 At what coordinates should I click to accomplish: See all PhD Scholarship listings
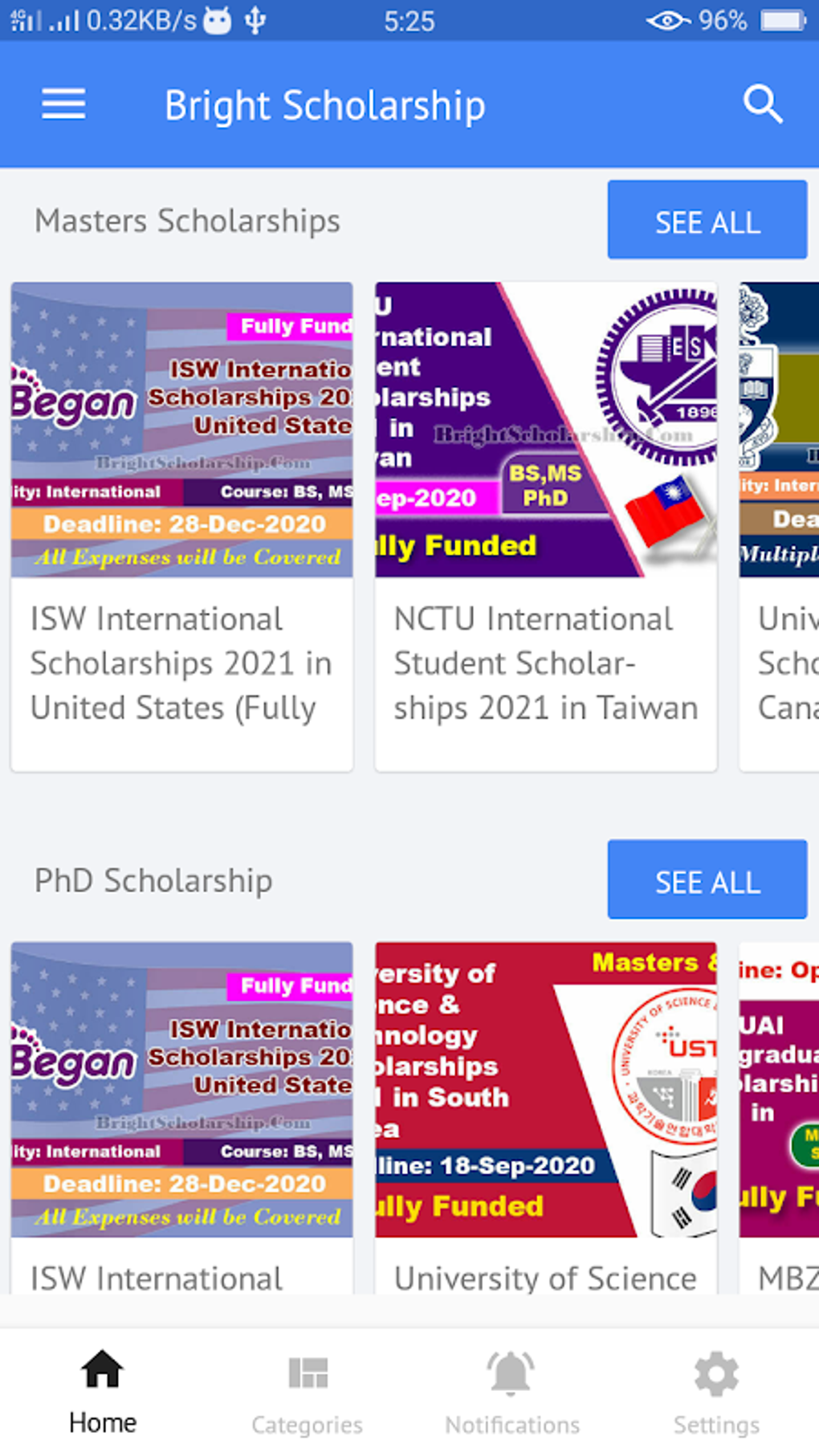(707, 880)
